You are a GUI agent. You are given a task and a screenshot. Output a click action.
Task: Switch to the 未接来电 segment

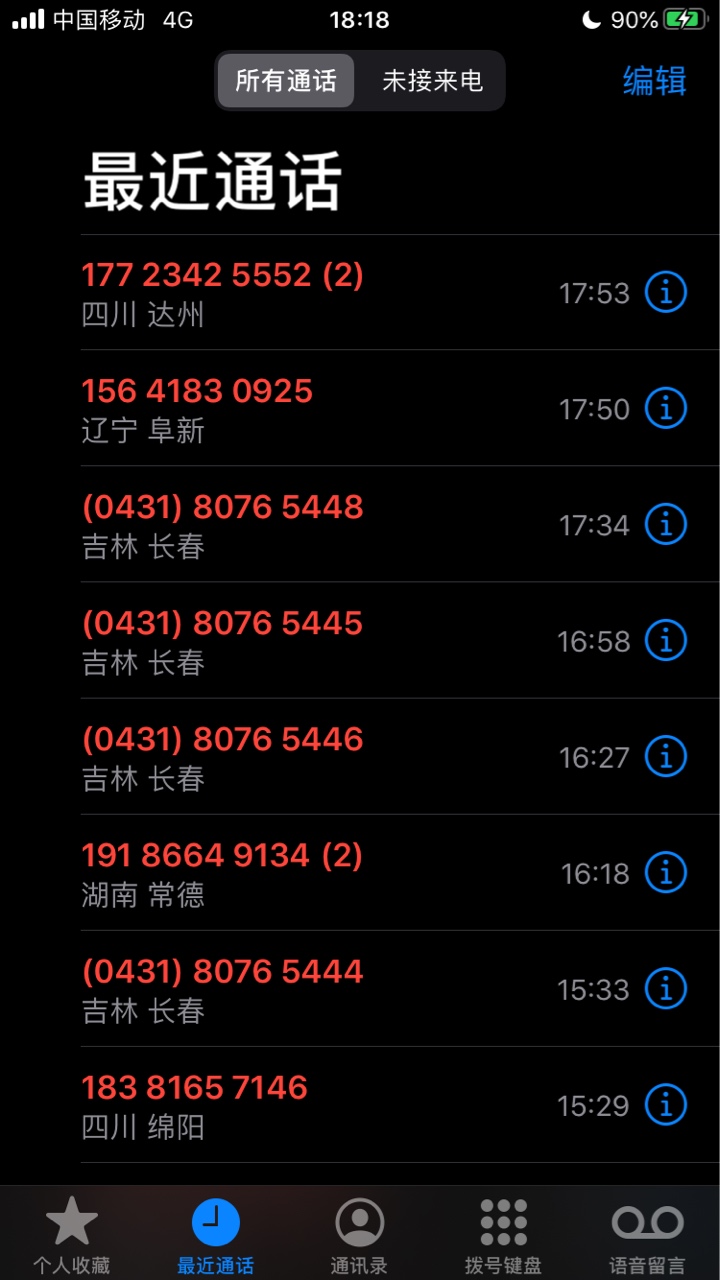click(432, 81)
